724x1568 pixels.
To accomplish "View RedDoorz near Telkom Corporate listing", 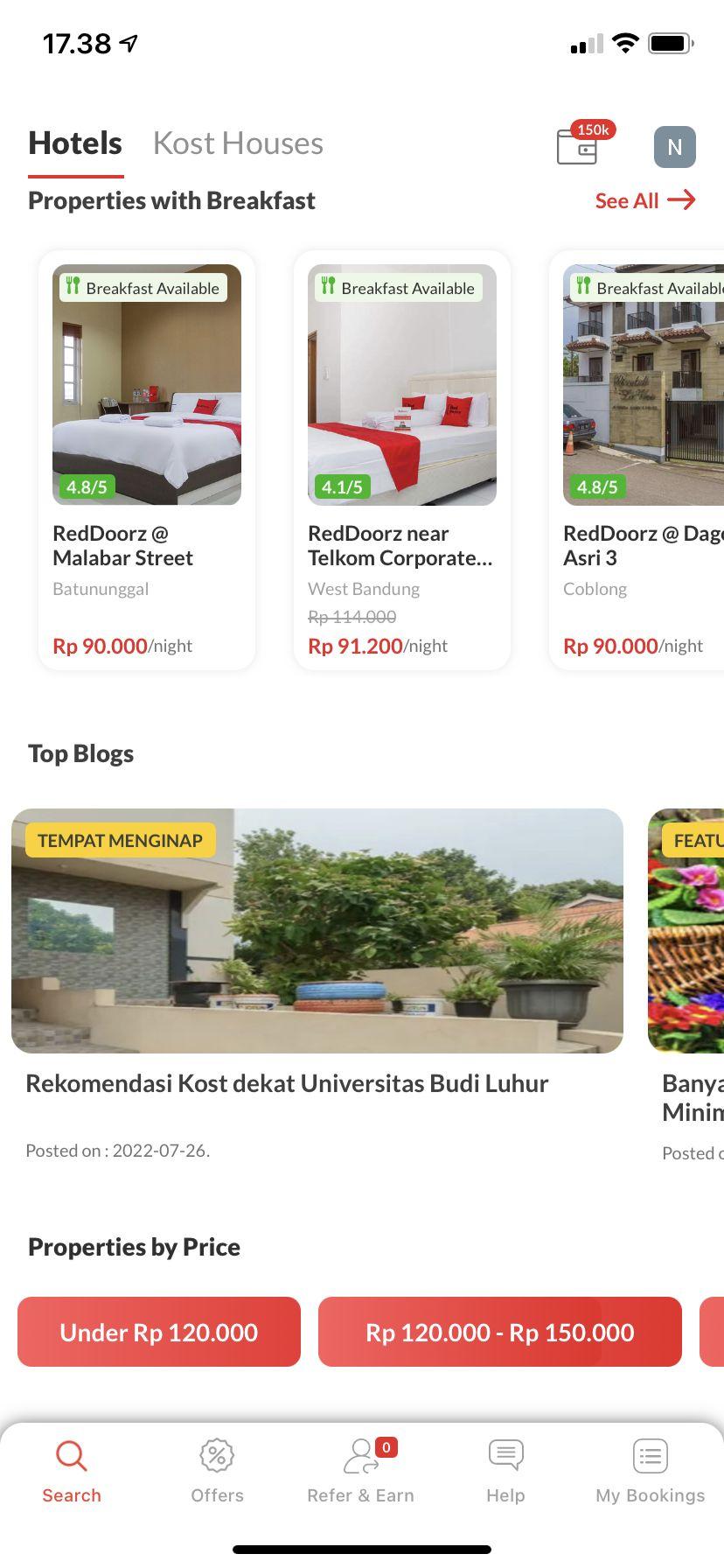I will [401, 460].
